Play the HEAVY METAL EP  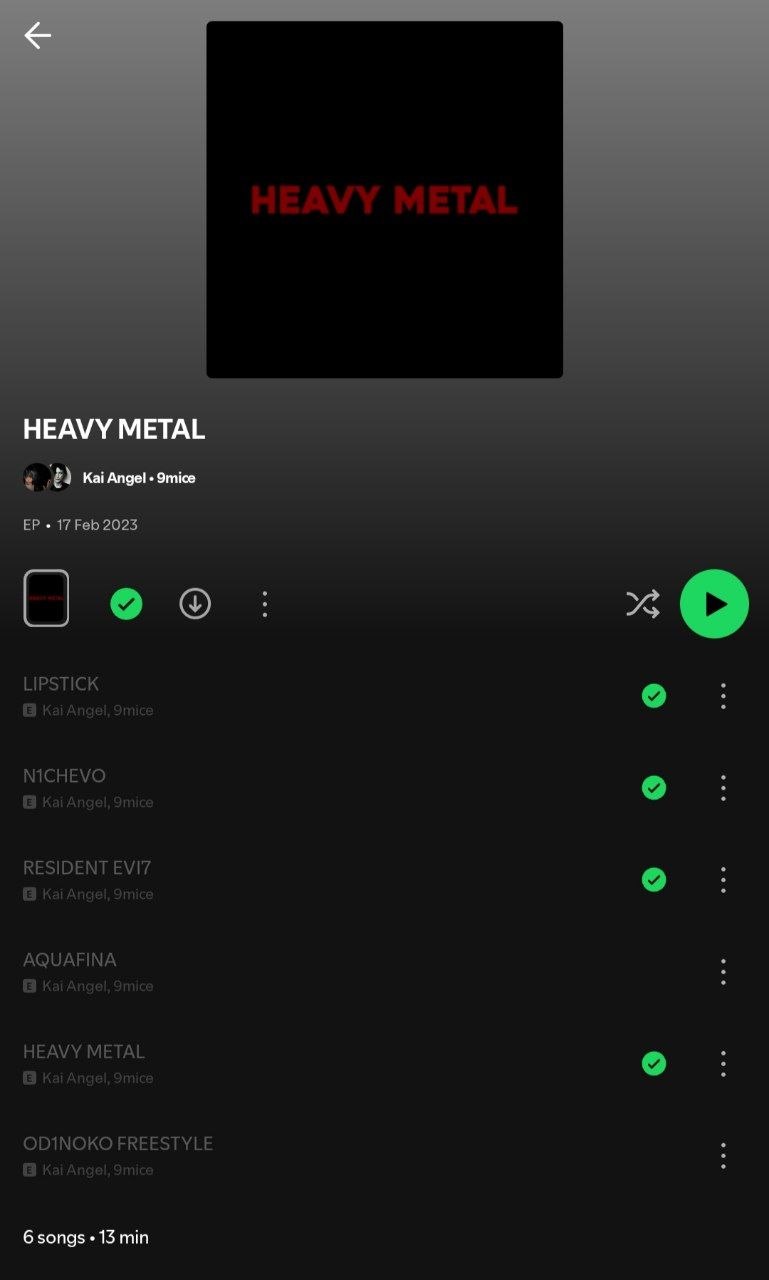[x=714, y=604]
